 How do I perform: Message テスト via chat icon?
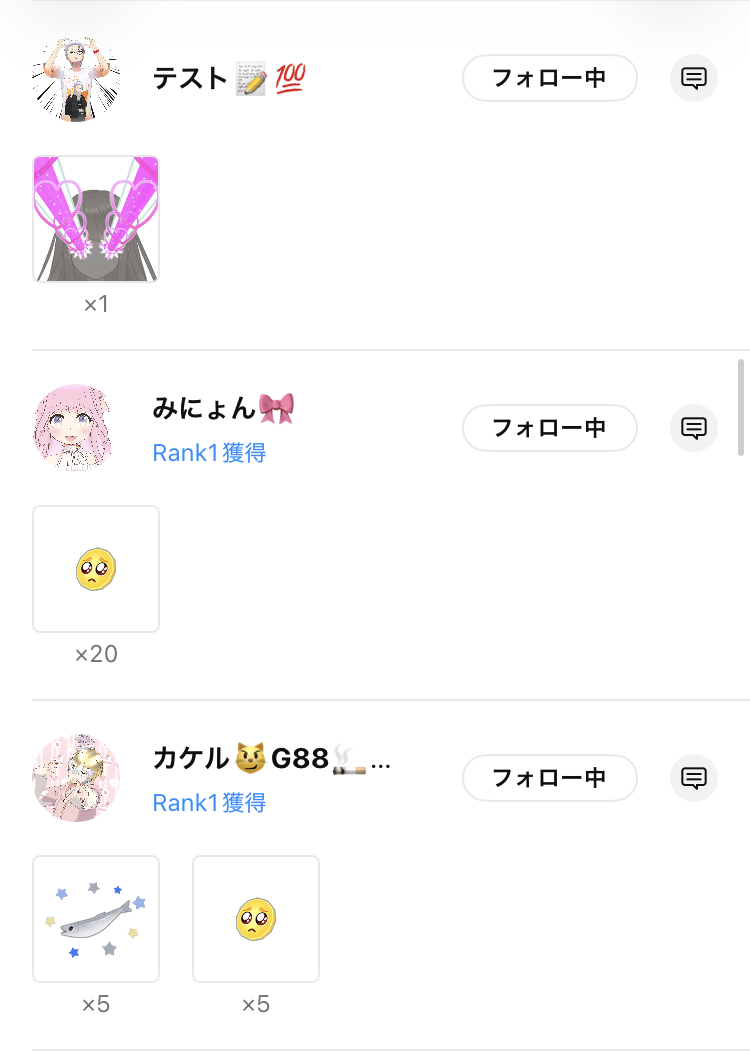(694, 78)
